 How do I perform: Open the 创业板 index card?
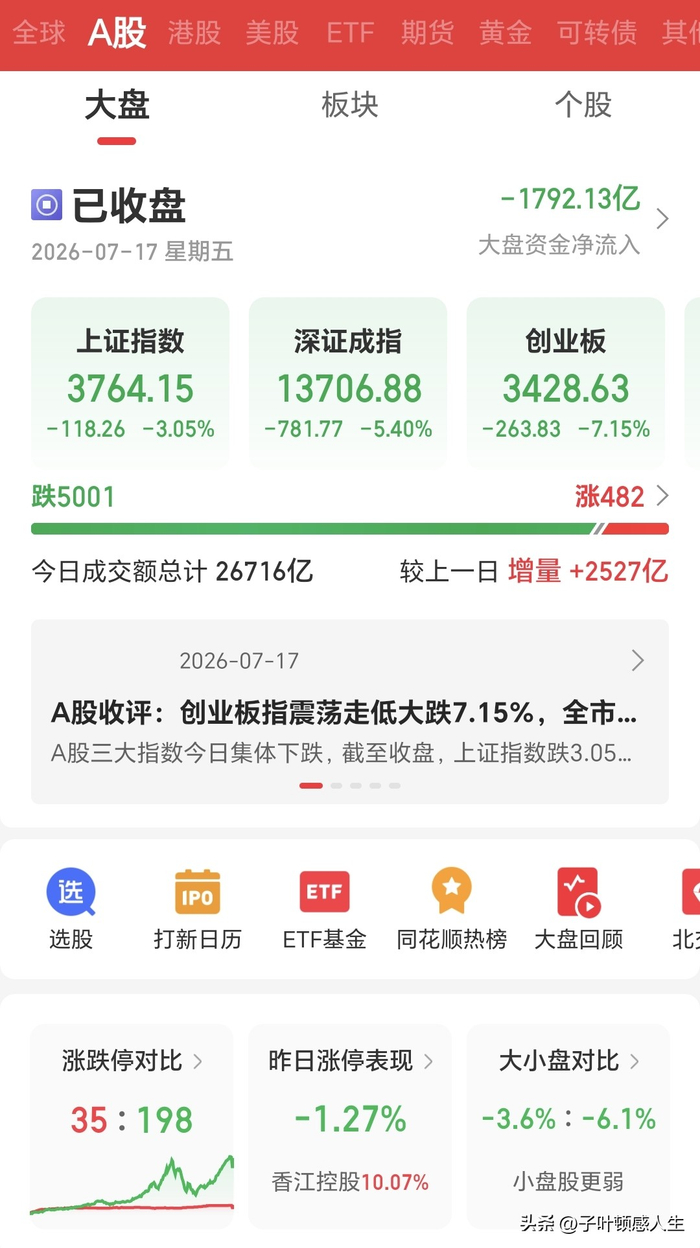pyautogui.click(x=566, y=383)
